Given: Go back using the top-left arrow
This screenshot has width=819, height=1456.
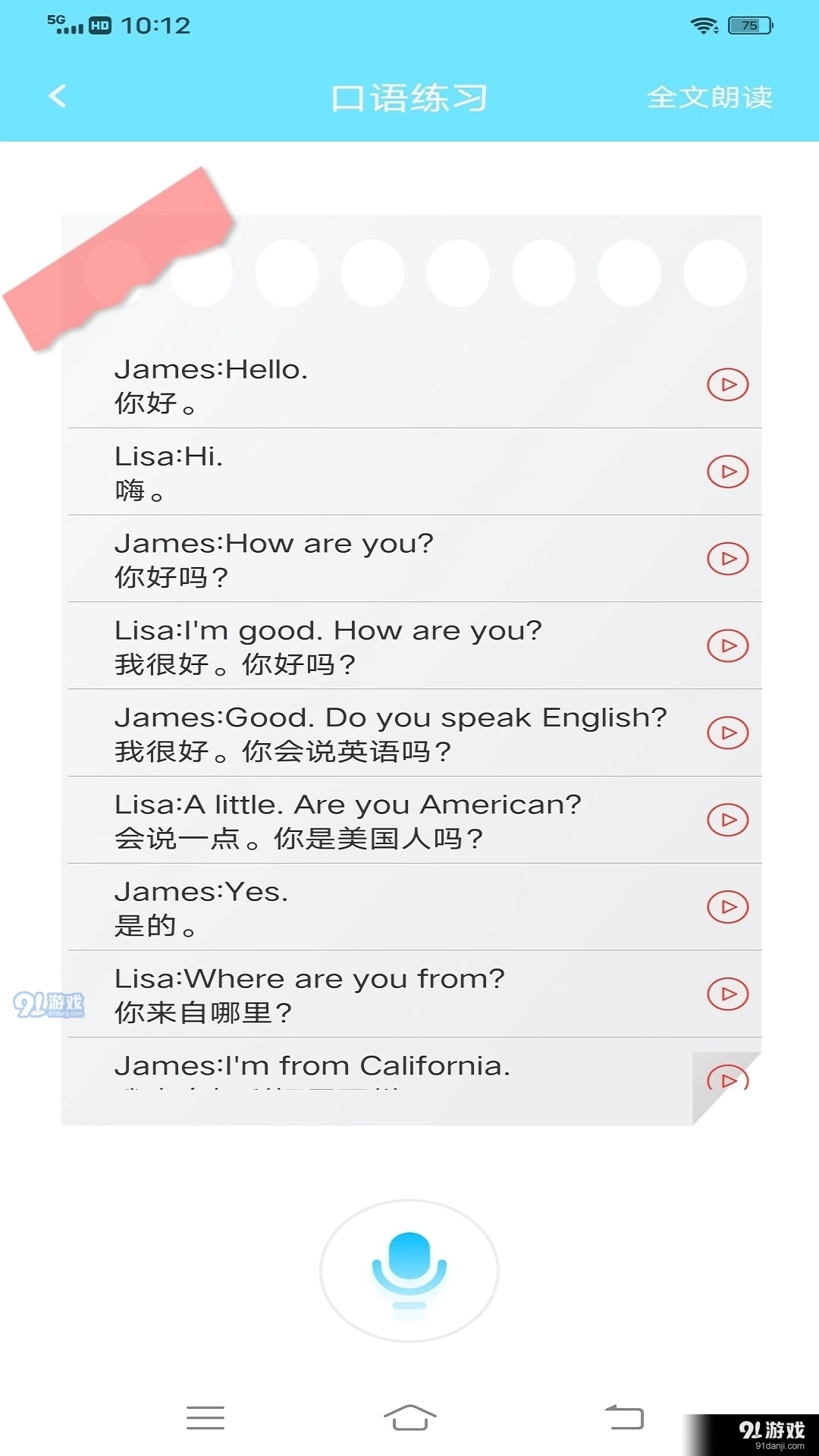Looking at the screenshot, I should click(58, 96).
